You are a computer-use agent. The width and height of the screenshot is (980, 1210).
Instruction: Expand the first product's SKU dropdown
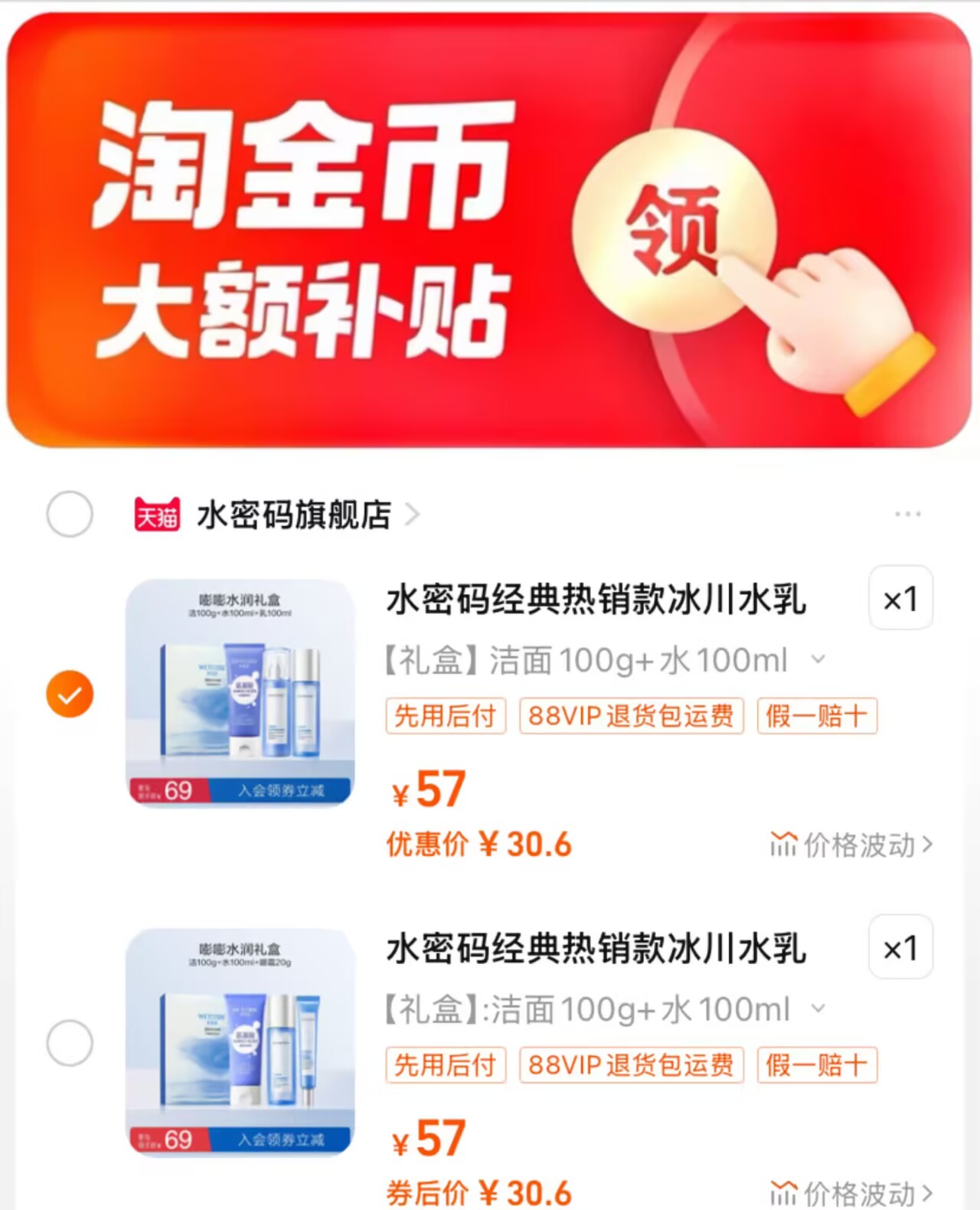[818, 659]
